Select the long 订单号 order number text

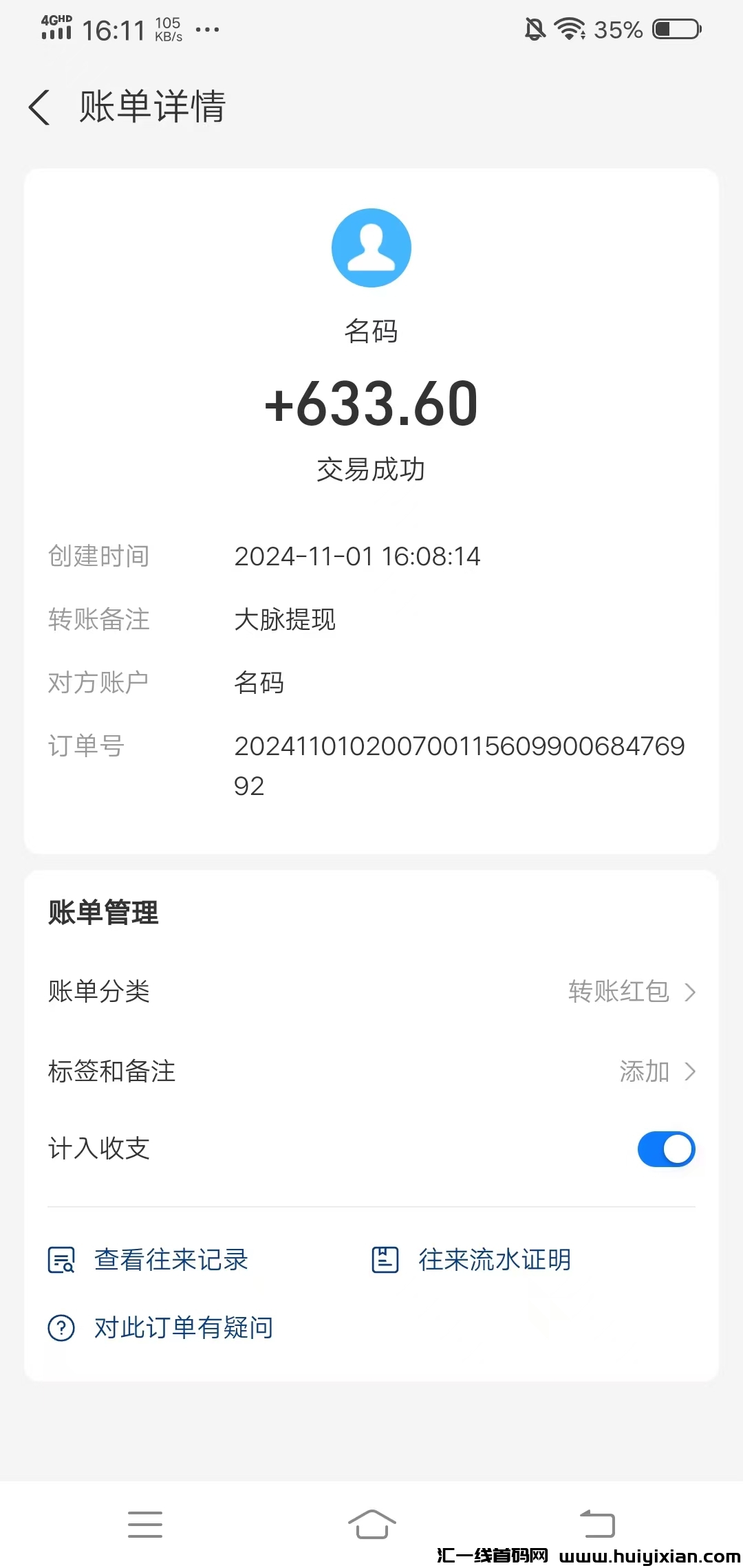click(x=459, y=746)
